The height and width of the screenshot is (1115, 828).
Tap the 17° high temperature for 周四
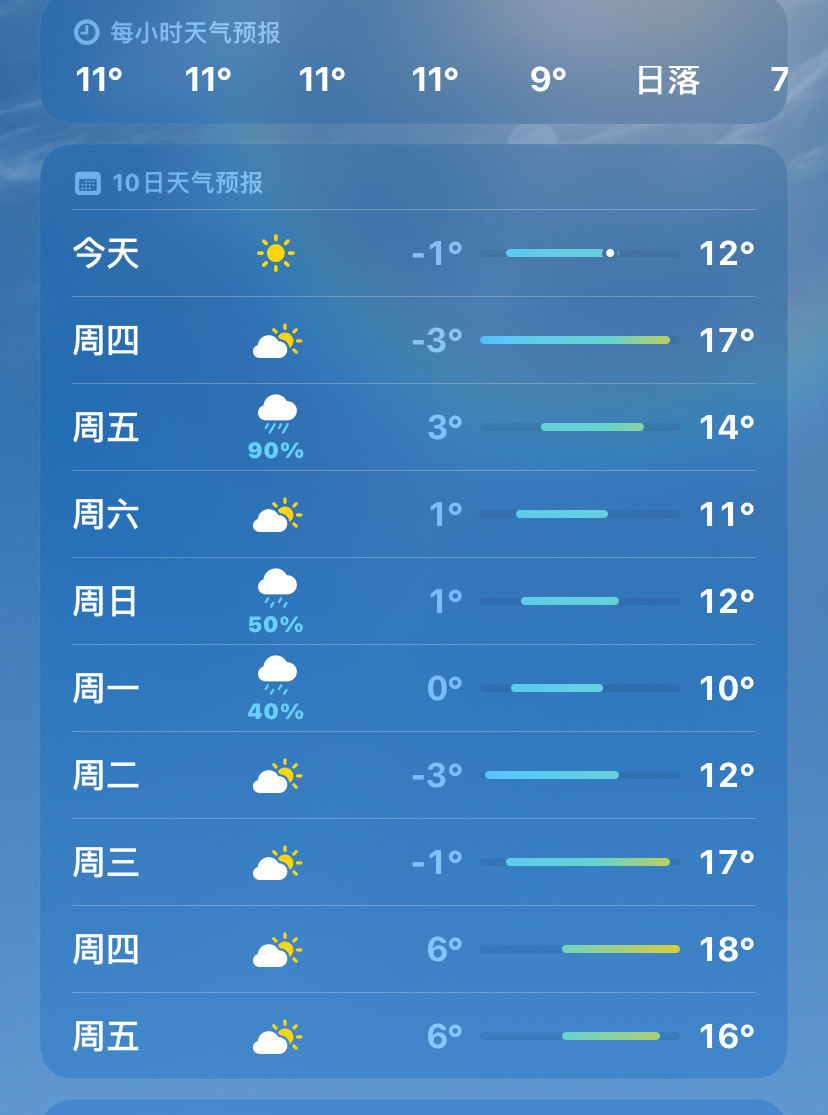click(726, 340)
